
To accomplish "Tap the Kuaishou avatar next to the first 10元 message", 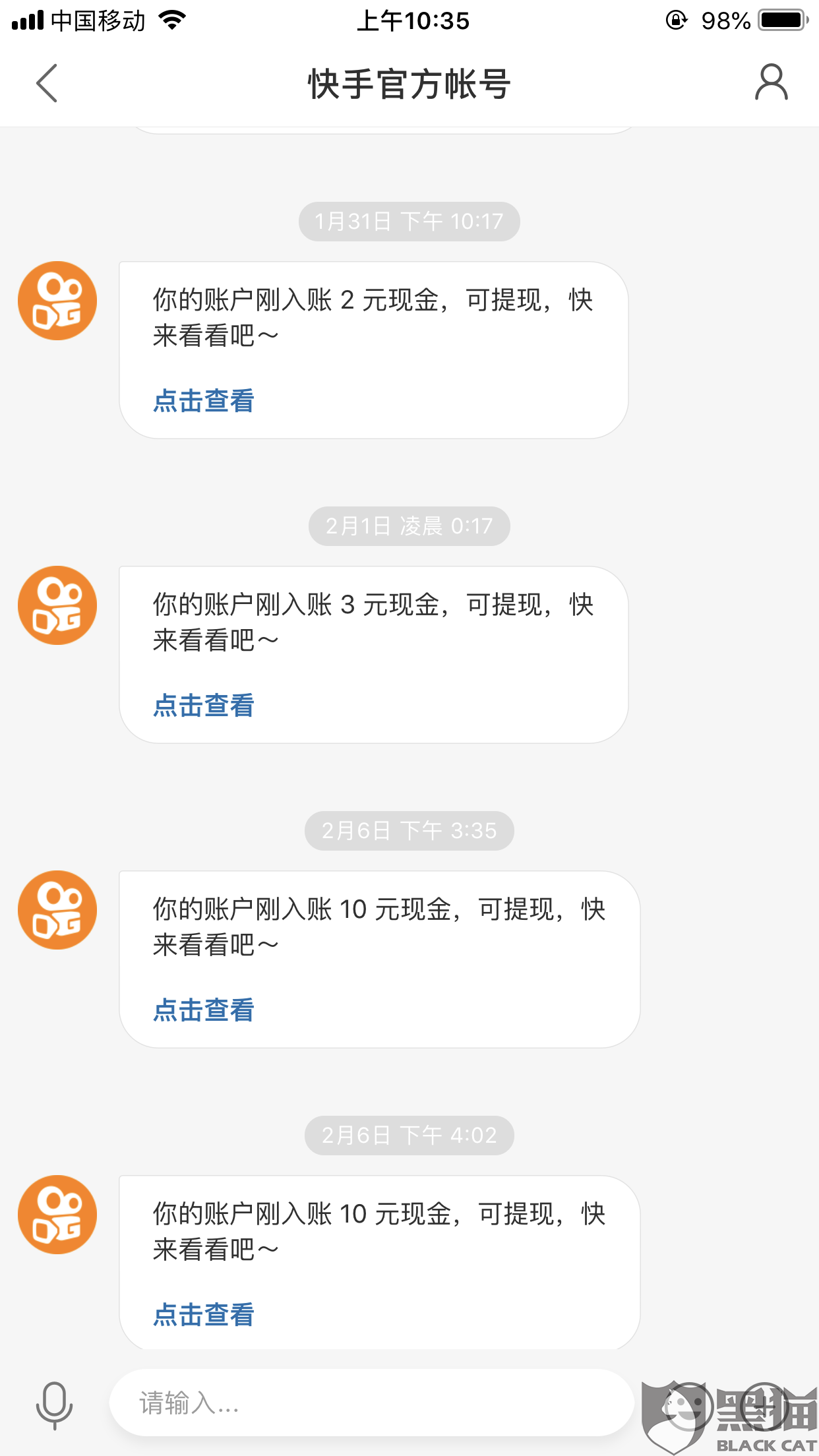I will (x=57, y=910).
